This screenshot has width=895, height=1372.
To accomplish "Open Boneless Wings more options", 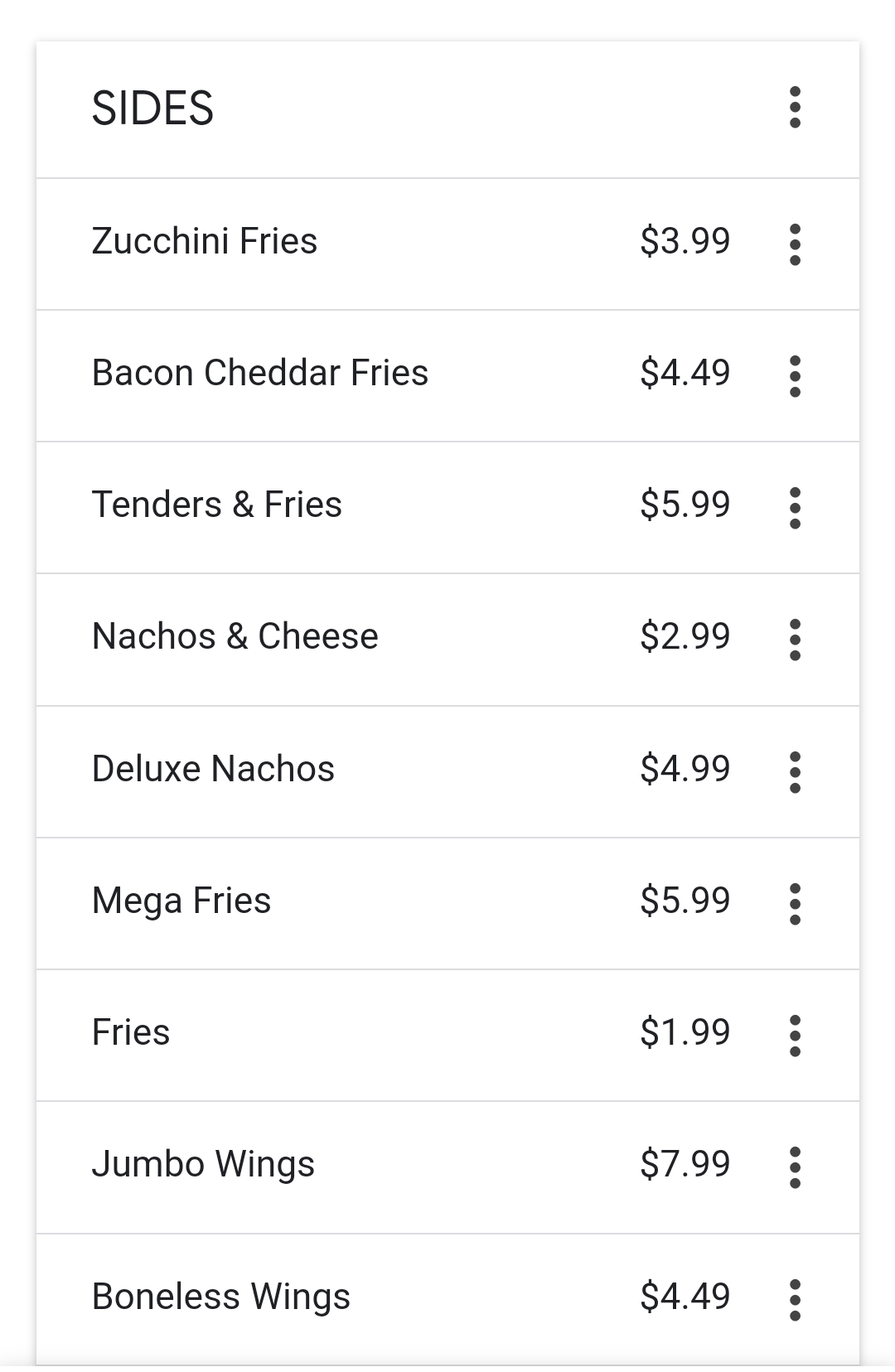I will tap(795, 1300).
